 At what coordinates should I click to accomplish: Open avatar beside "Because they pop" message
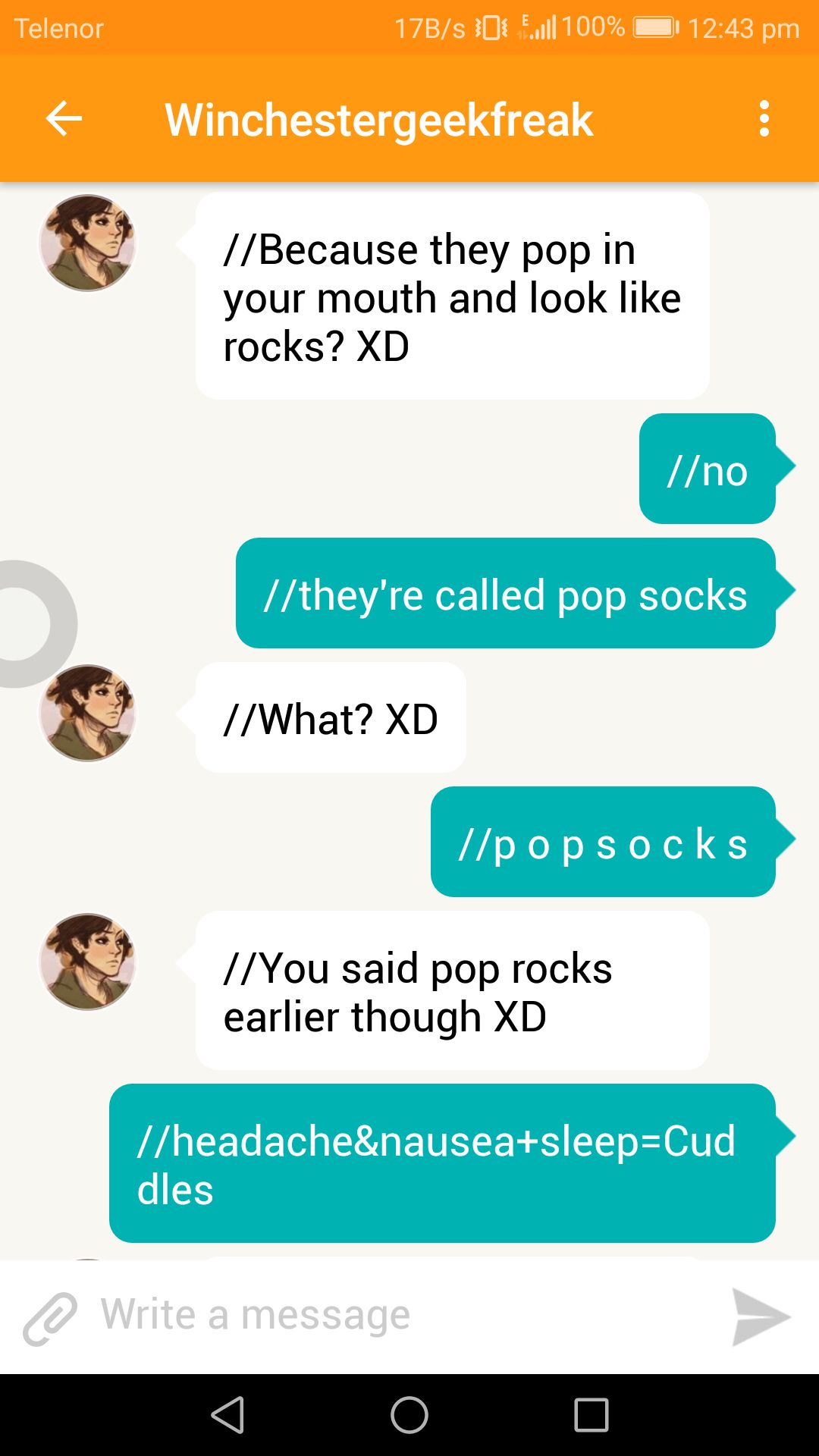click(87, 243)
